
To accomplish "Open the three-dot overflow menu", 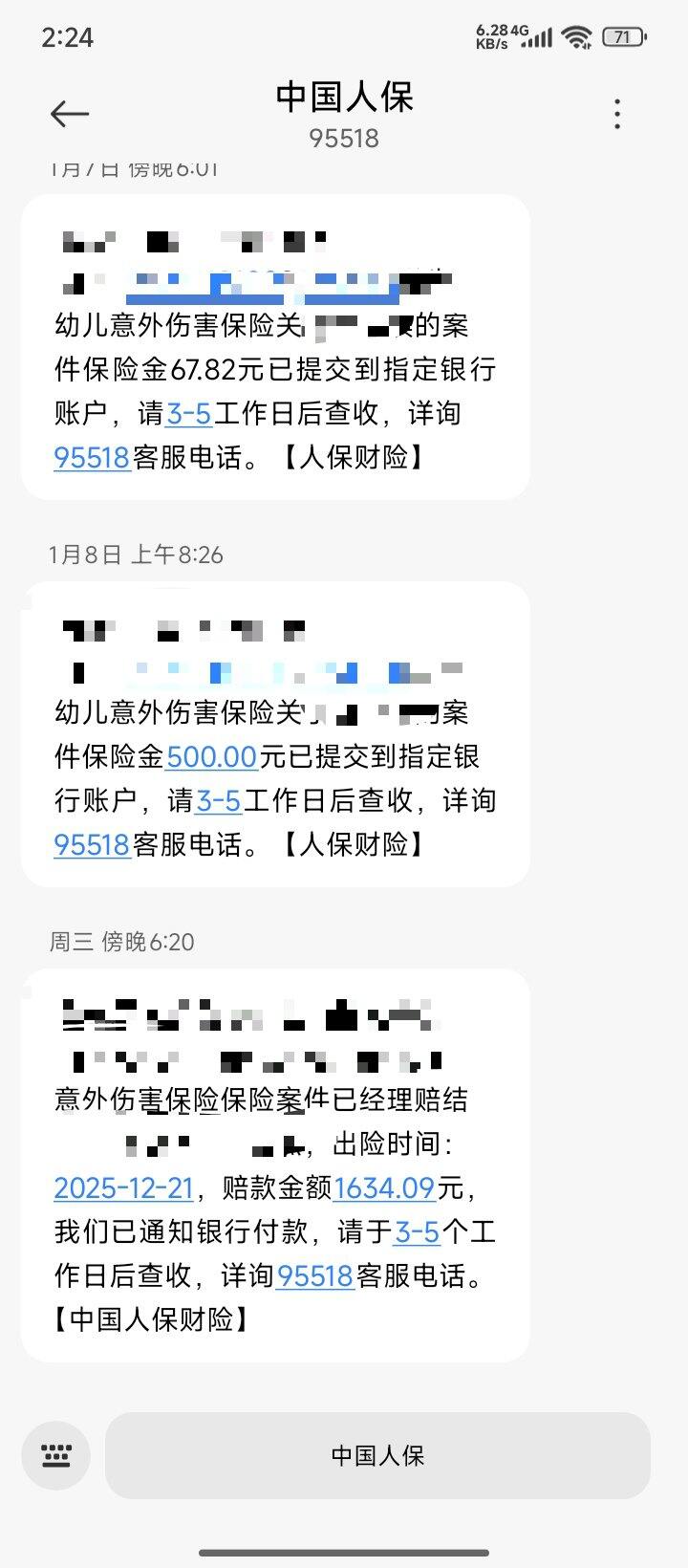I will coord(617,113).
